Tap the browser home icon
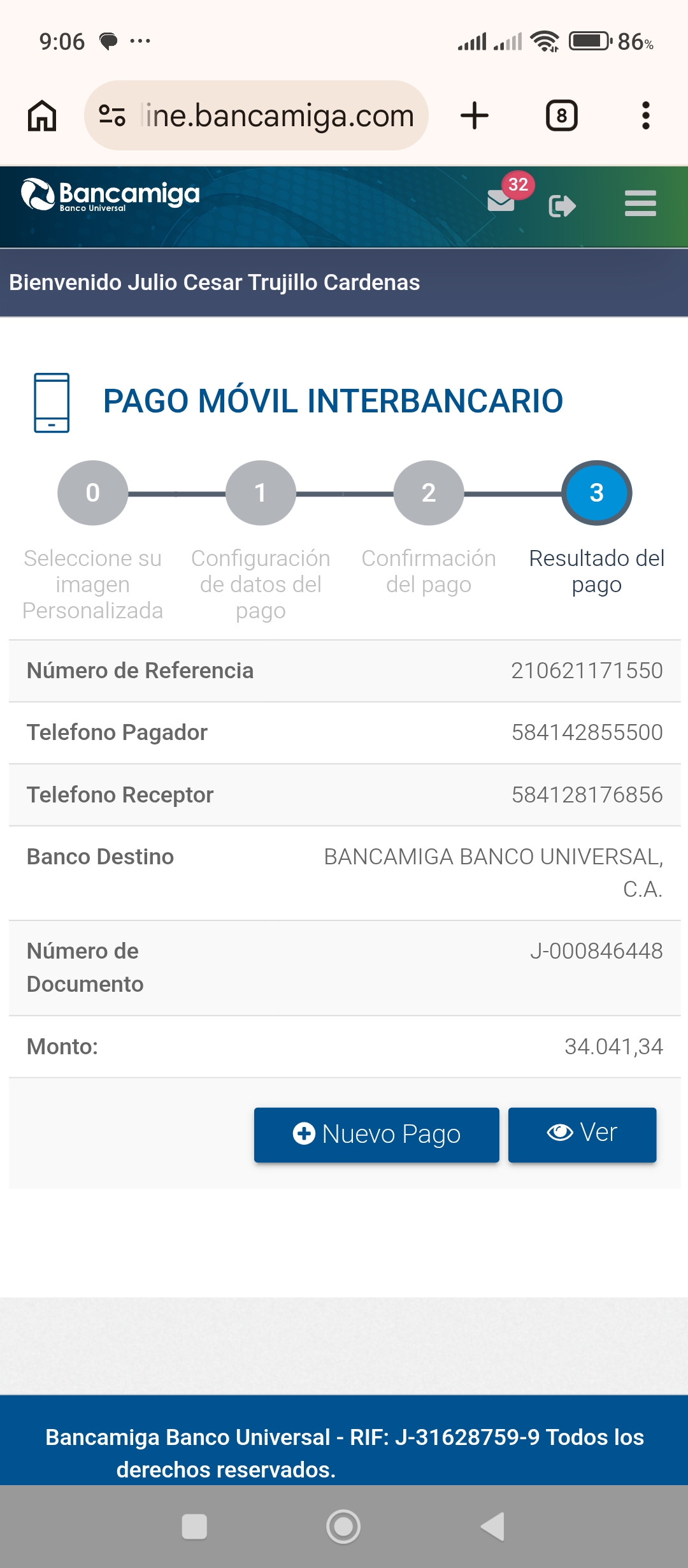Screen dimensions: 688x1568 [x=42, y=116]
